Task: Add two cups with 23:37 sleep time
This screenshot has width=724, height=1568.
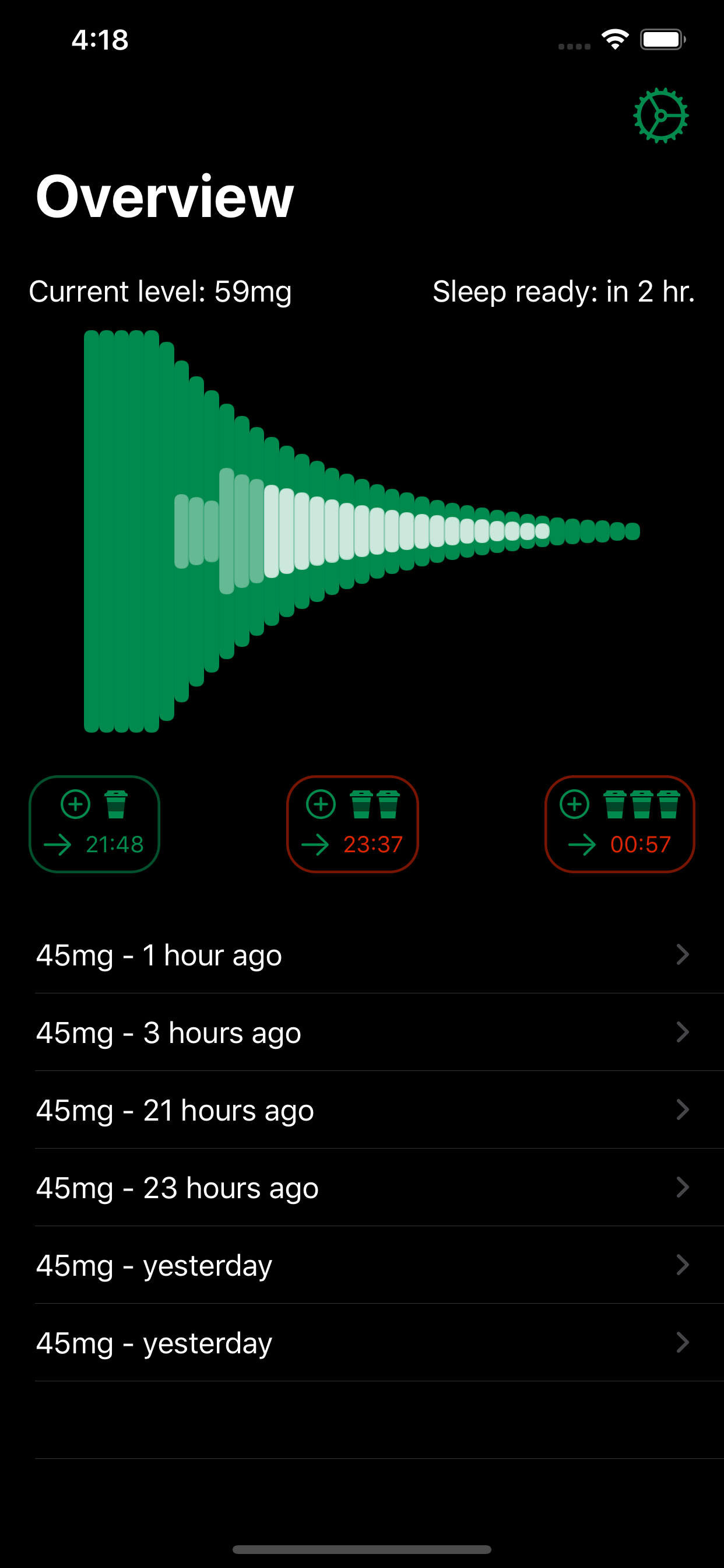Action: [x=353, y=824]
